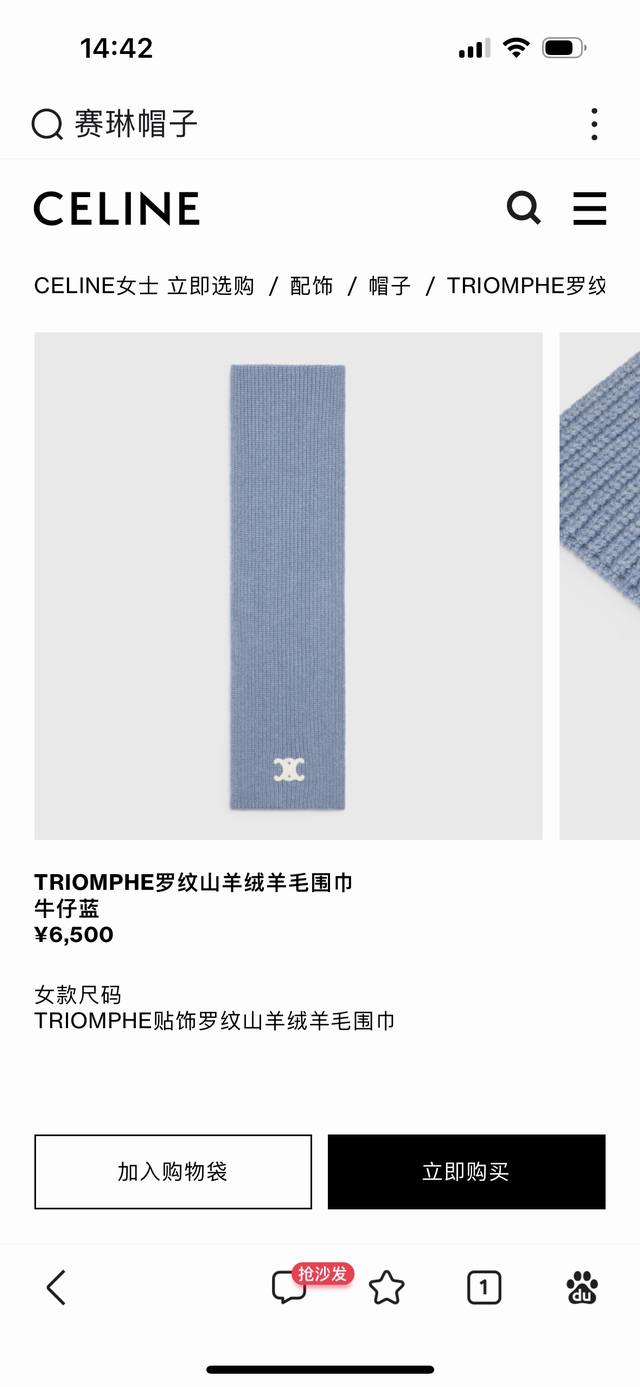The height and width of the screenshot is (1387, 640).
Task: Open the CELINE site search magnifier
Action: (x=523, y=208)
